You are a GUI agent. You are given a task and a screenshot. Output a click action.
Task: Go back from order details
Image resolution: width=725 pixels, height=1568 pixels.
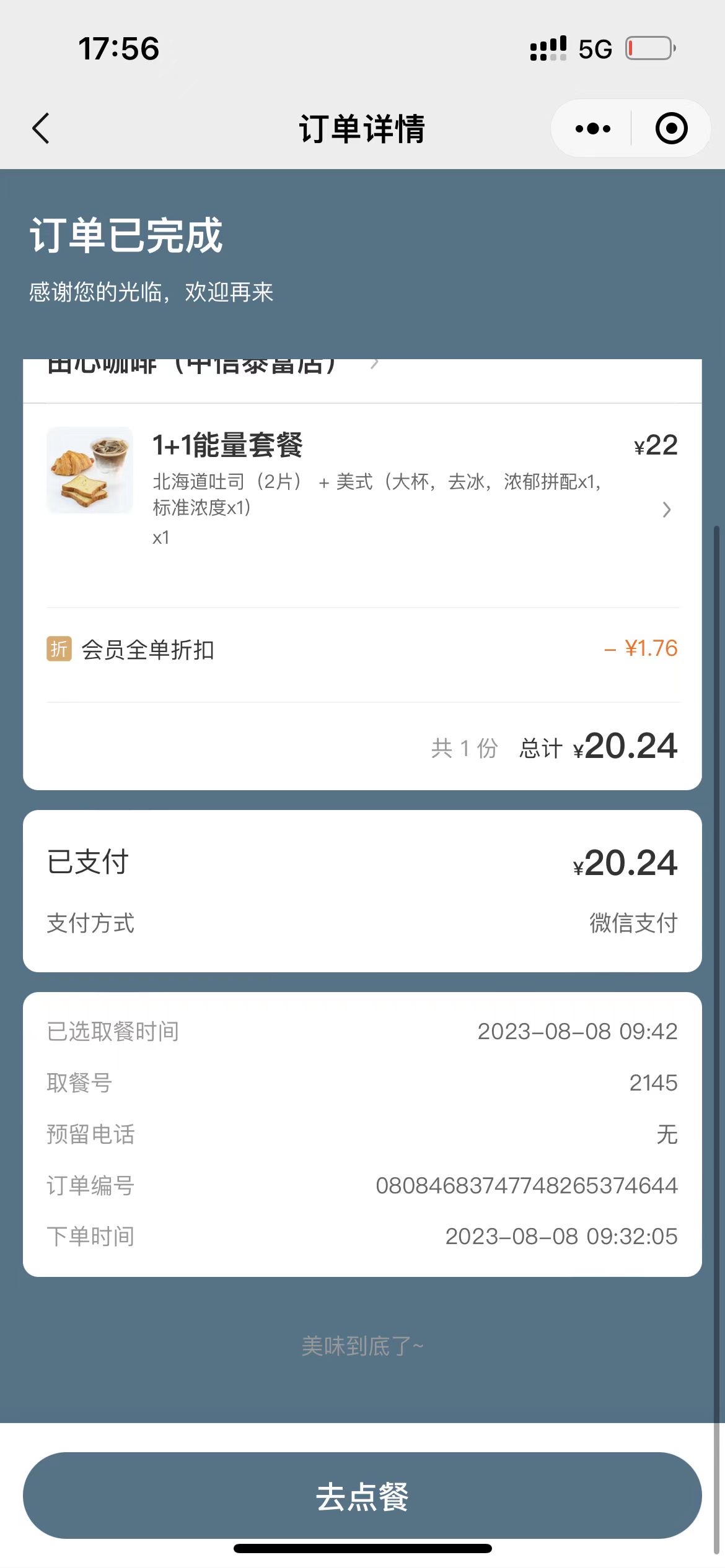(x=41, y=129)
